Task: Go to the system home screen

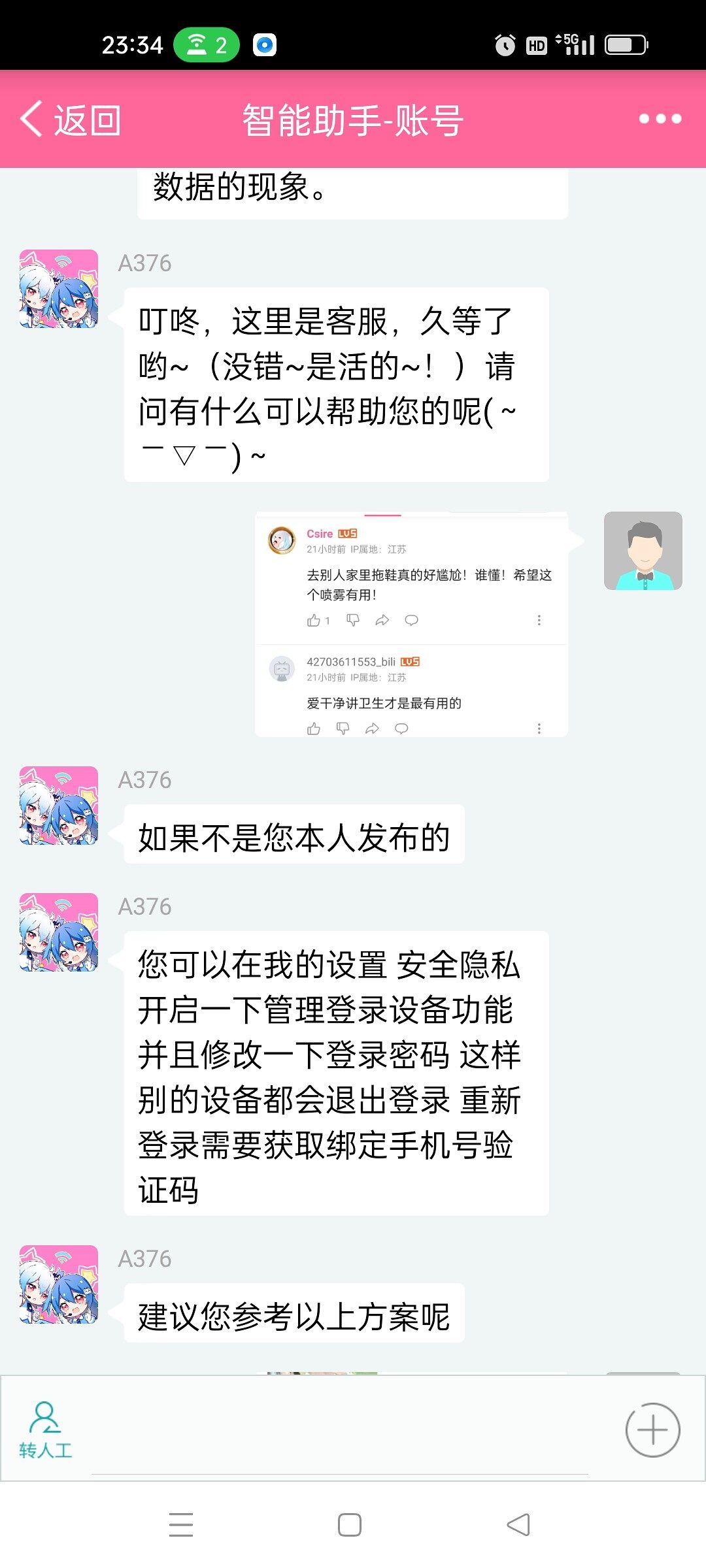Action: click(350, 1525)
